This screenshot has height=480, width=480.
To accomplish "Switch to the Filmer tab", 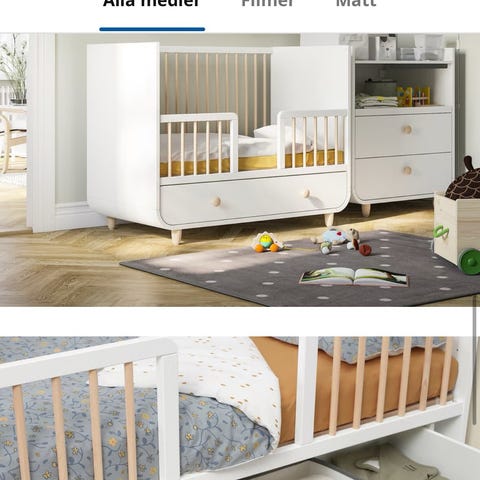I will tap(268, 3).
